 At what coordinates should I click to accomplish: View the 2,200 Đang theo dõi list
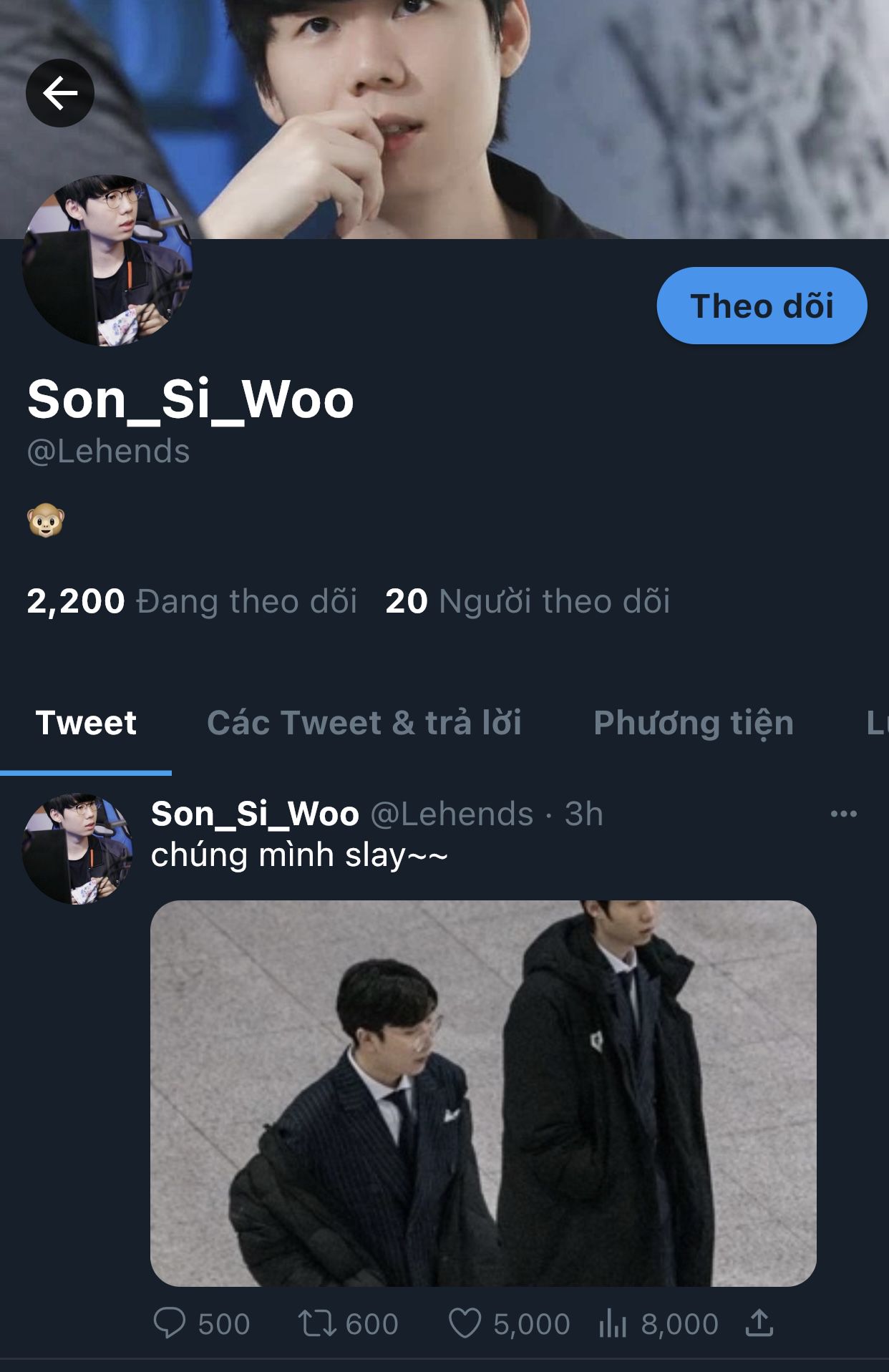tap(191, 601)
